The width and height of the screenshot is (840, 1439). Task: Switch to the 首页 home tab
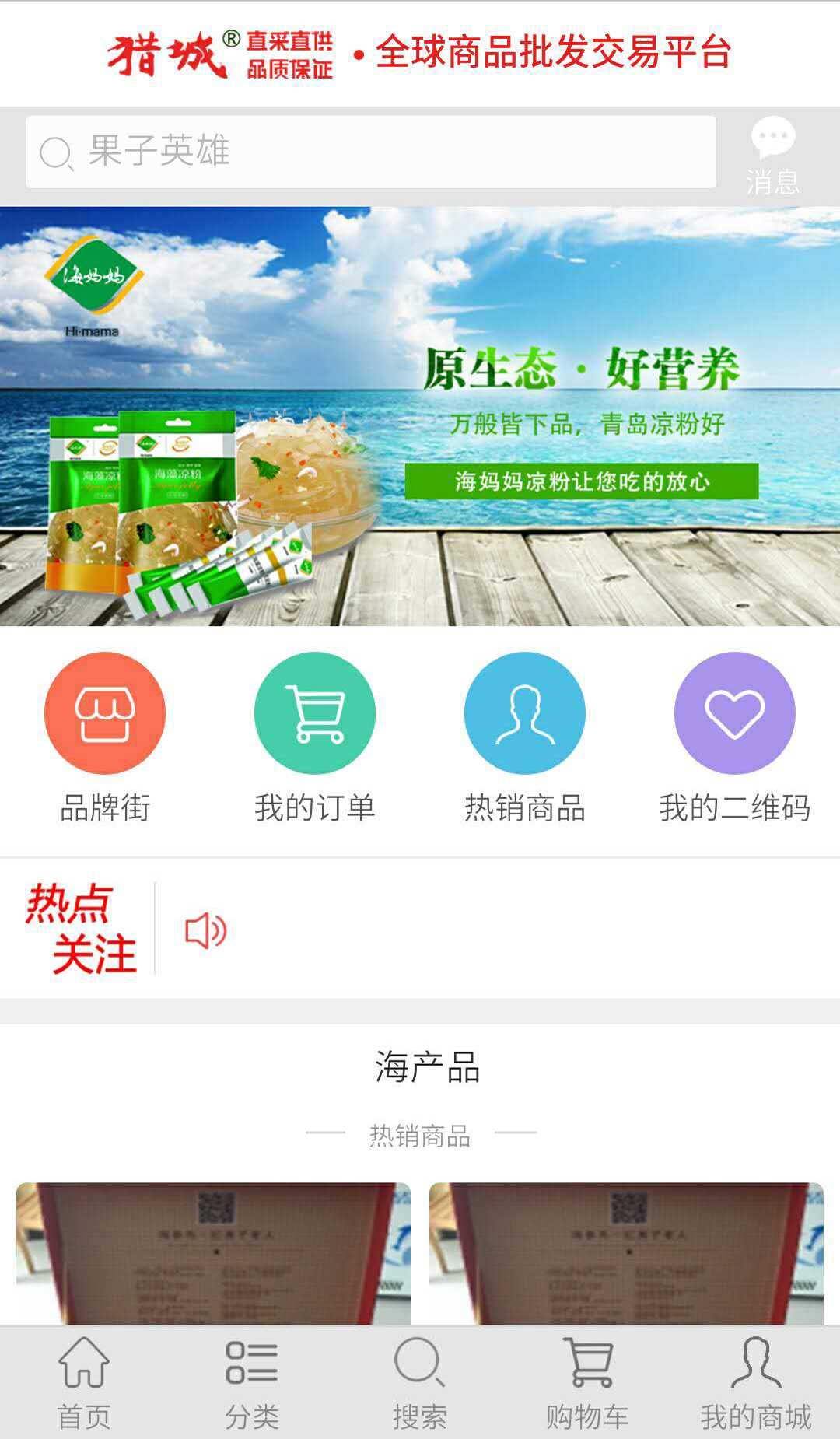click(84, 1383)
